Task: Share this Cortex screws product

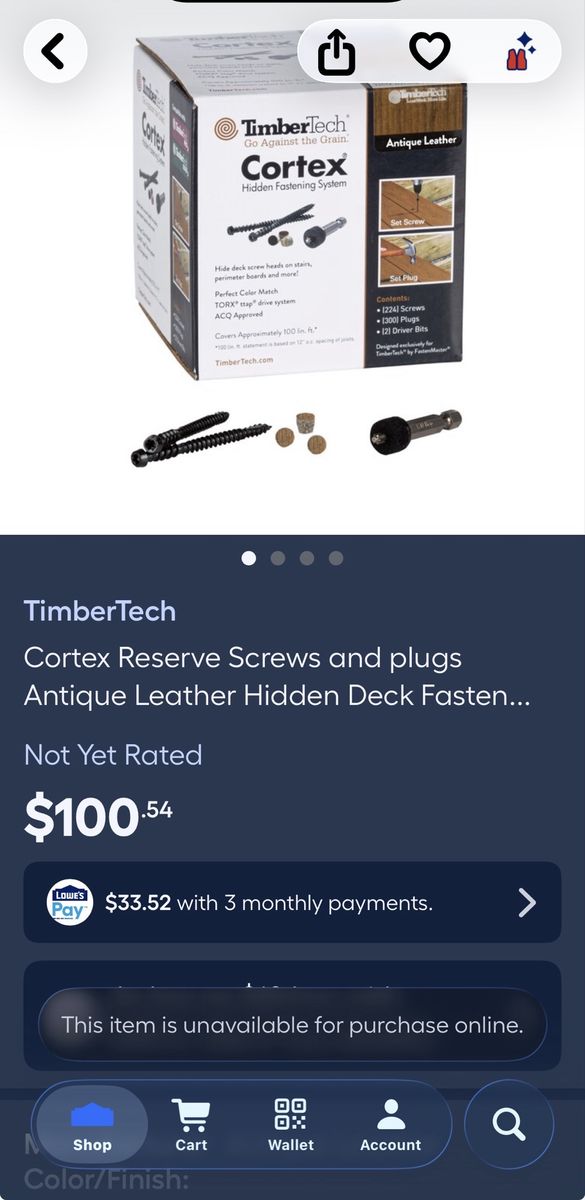Action: tap(337, 51)
